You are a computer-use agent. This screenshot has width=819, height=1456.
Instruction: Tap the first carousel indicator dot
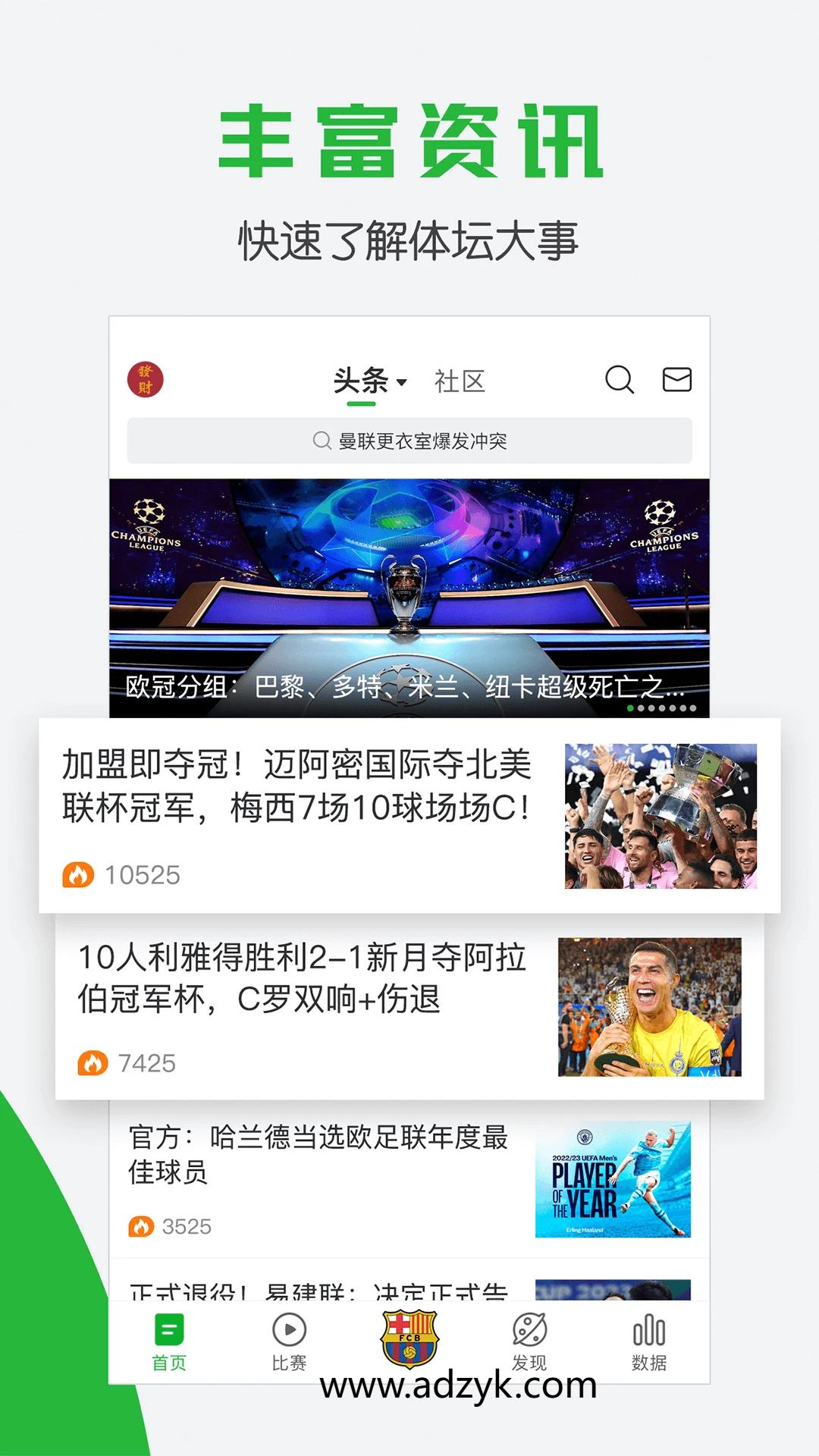click(630, 707)
